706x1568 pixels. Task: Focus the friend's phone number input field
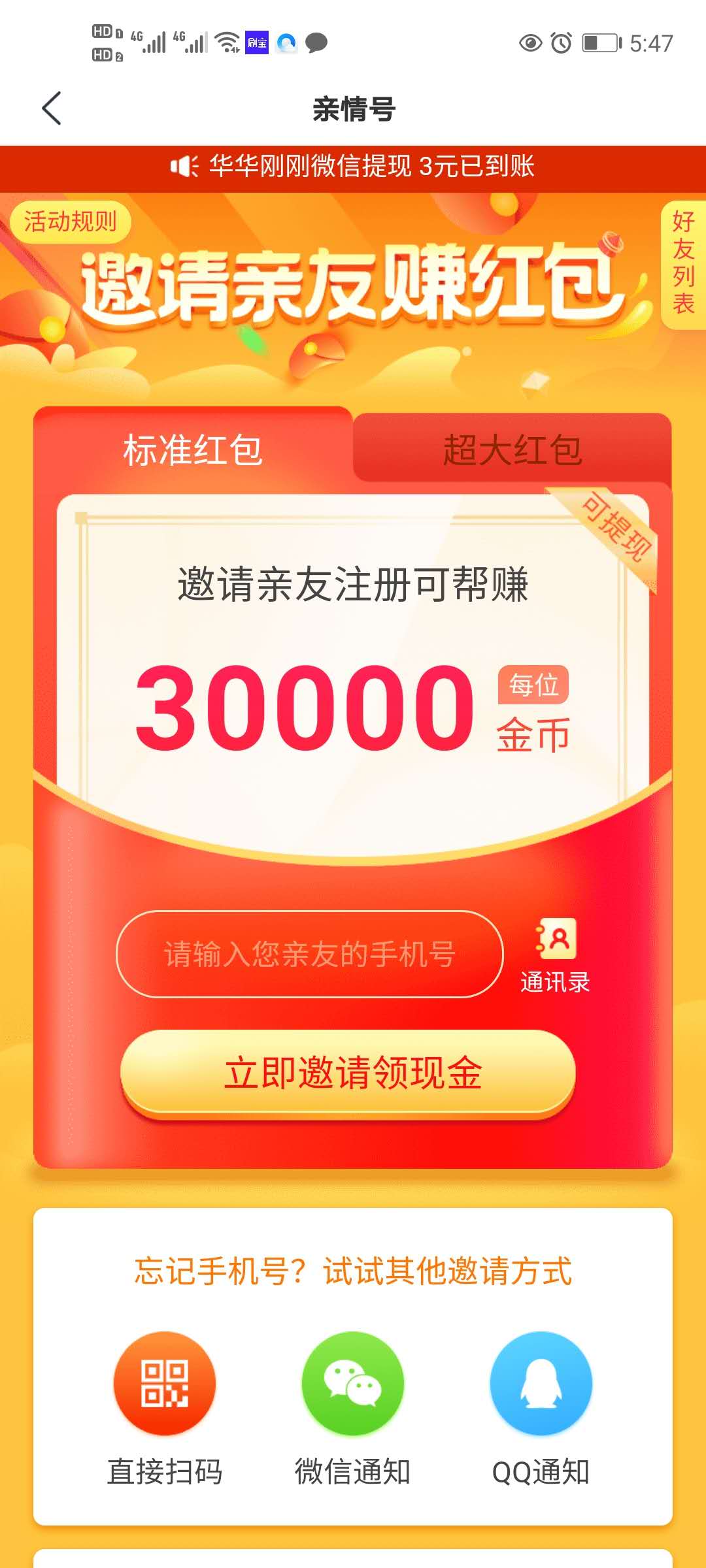309,954
